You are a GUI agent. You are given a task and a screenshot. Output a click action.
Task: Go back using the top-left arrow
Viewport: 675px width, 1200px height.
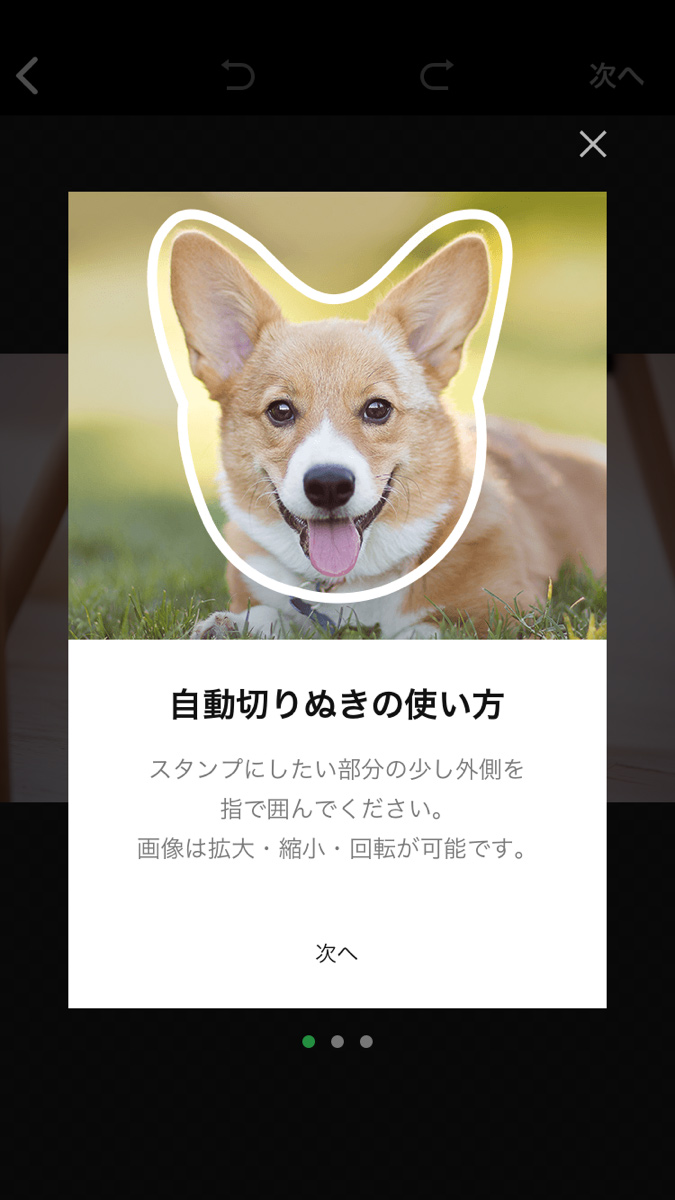pos(28,76)
